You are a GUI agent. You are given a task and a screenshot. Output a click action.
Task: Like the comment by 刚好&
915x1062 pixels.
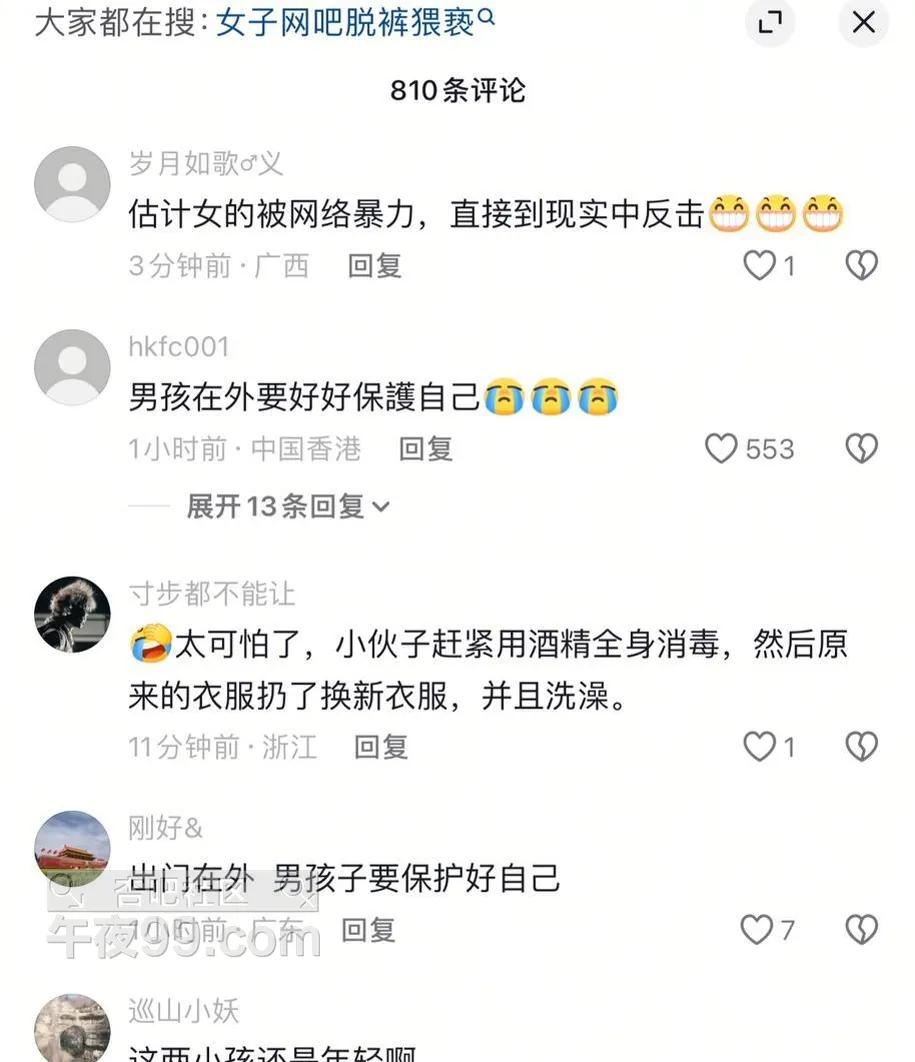[757, 929]
